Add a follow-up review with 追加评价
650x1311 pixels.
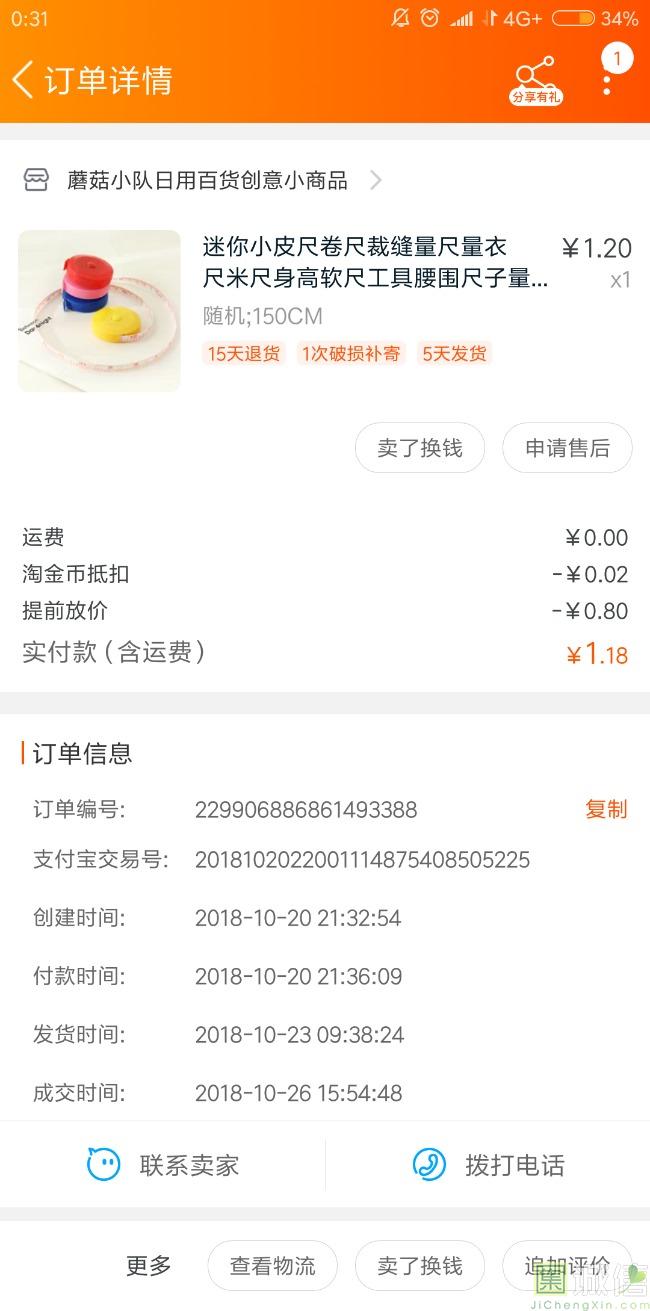(x=566, y=1266)
